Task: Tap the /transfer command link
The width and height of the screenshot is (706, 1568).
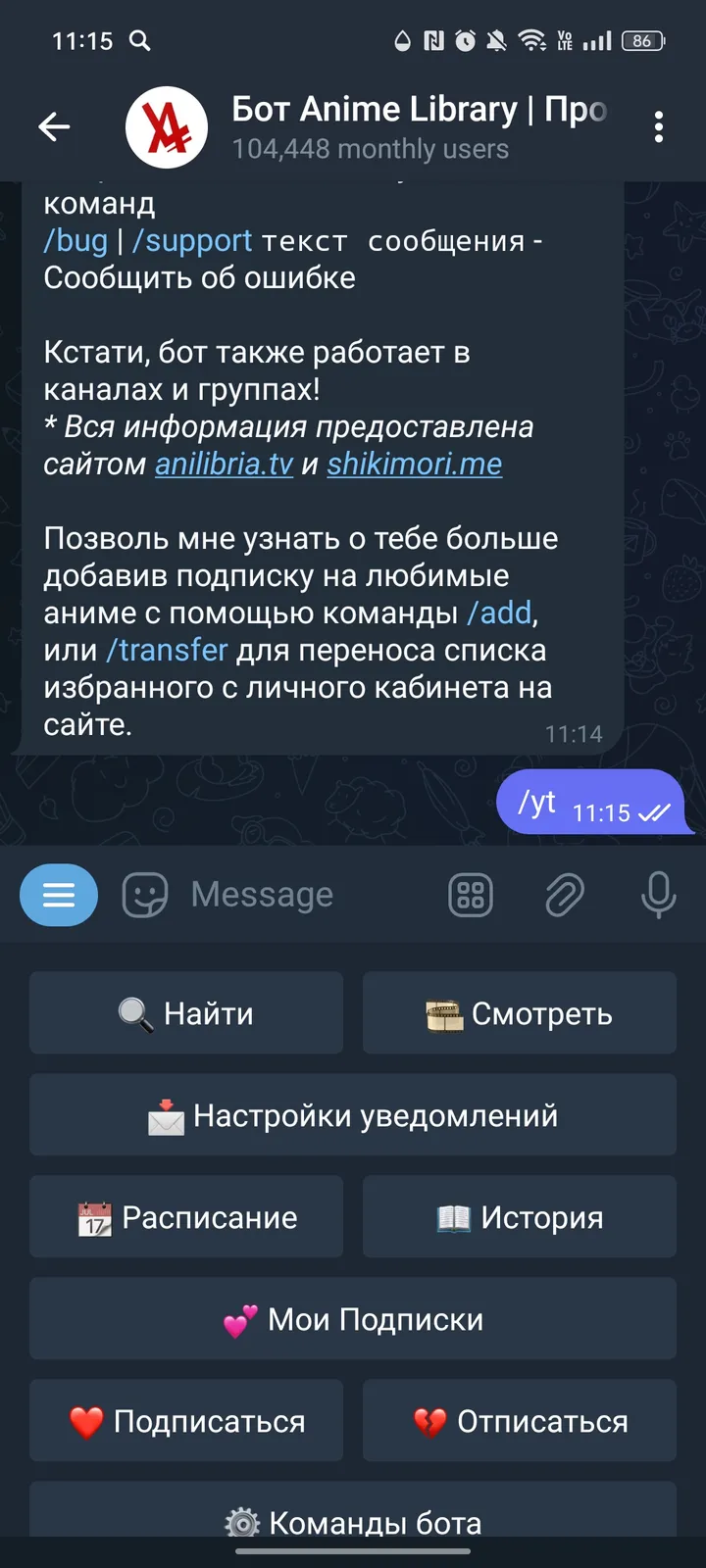Action: point(165,650)
